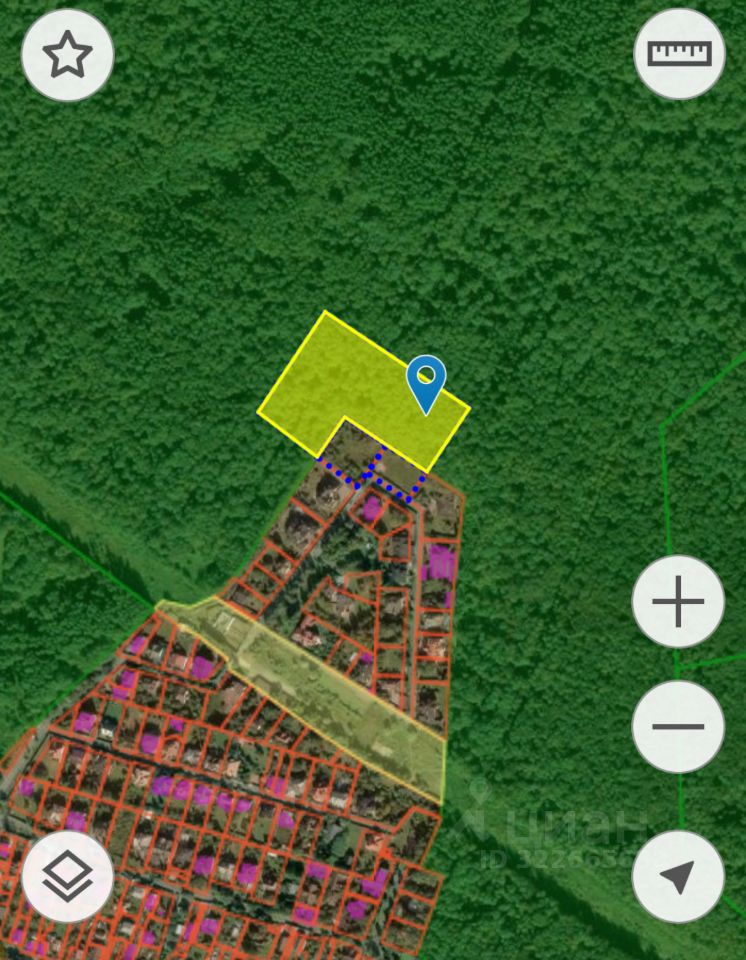Center the map on my location
Screen dimensions: 746x960
[678, 877]
